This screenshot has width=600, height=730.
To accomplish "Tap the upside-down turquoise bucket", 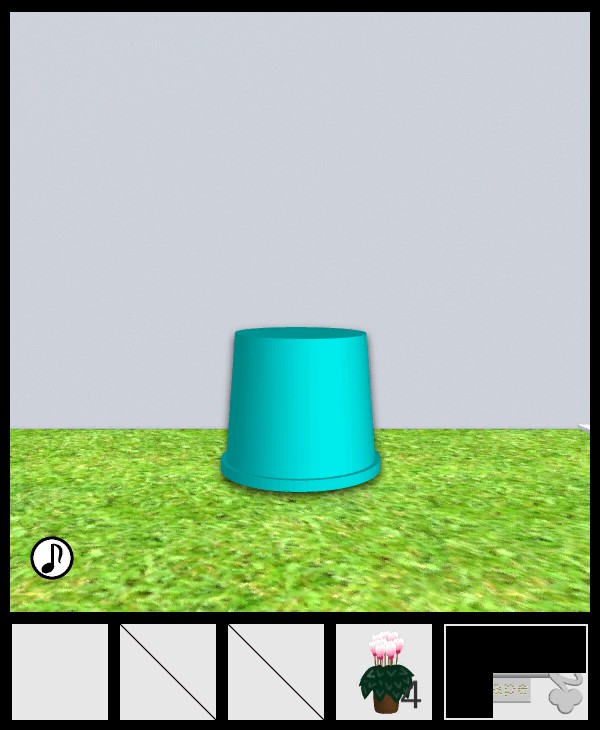I will (300, 408).
